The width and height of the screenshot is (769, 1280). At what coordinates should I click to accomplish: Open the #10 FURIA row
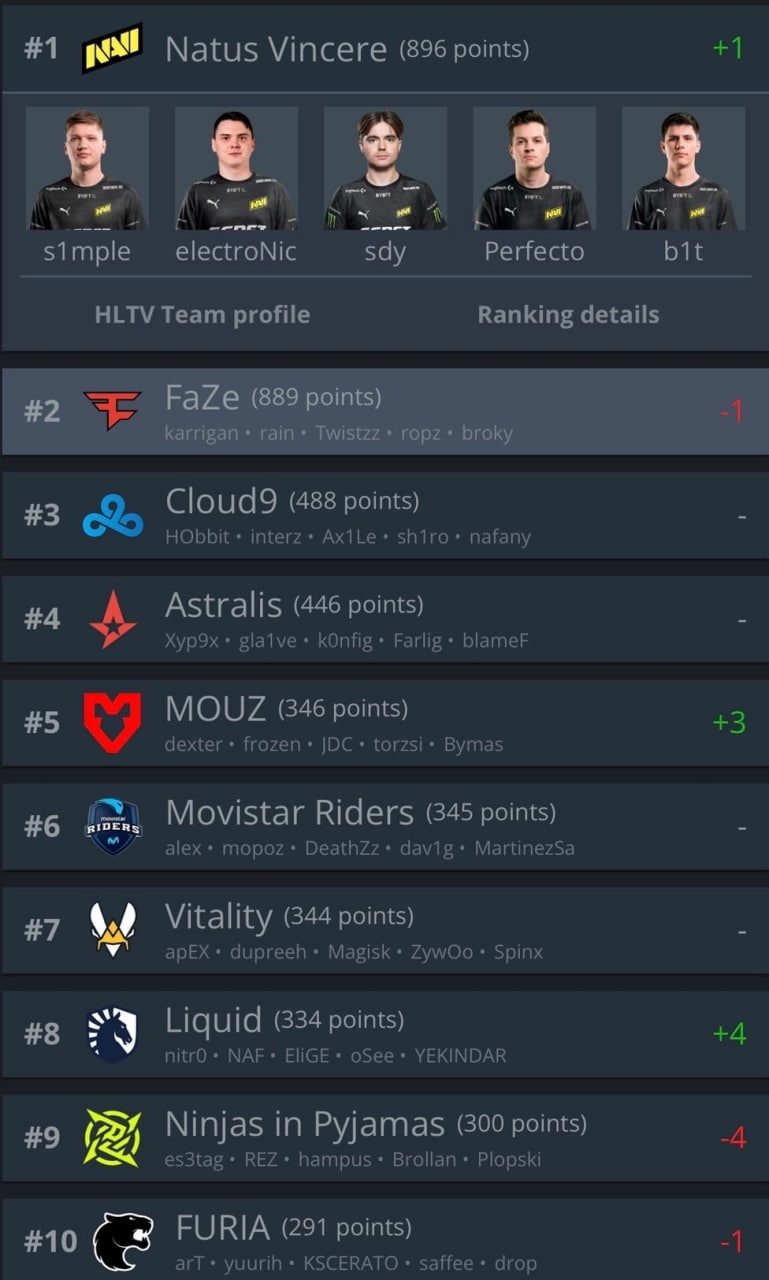coord(385,1240)
